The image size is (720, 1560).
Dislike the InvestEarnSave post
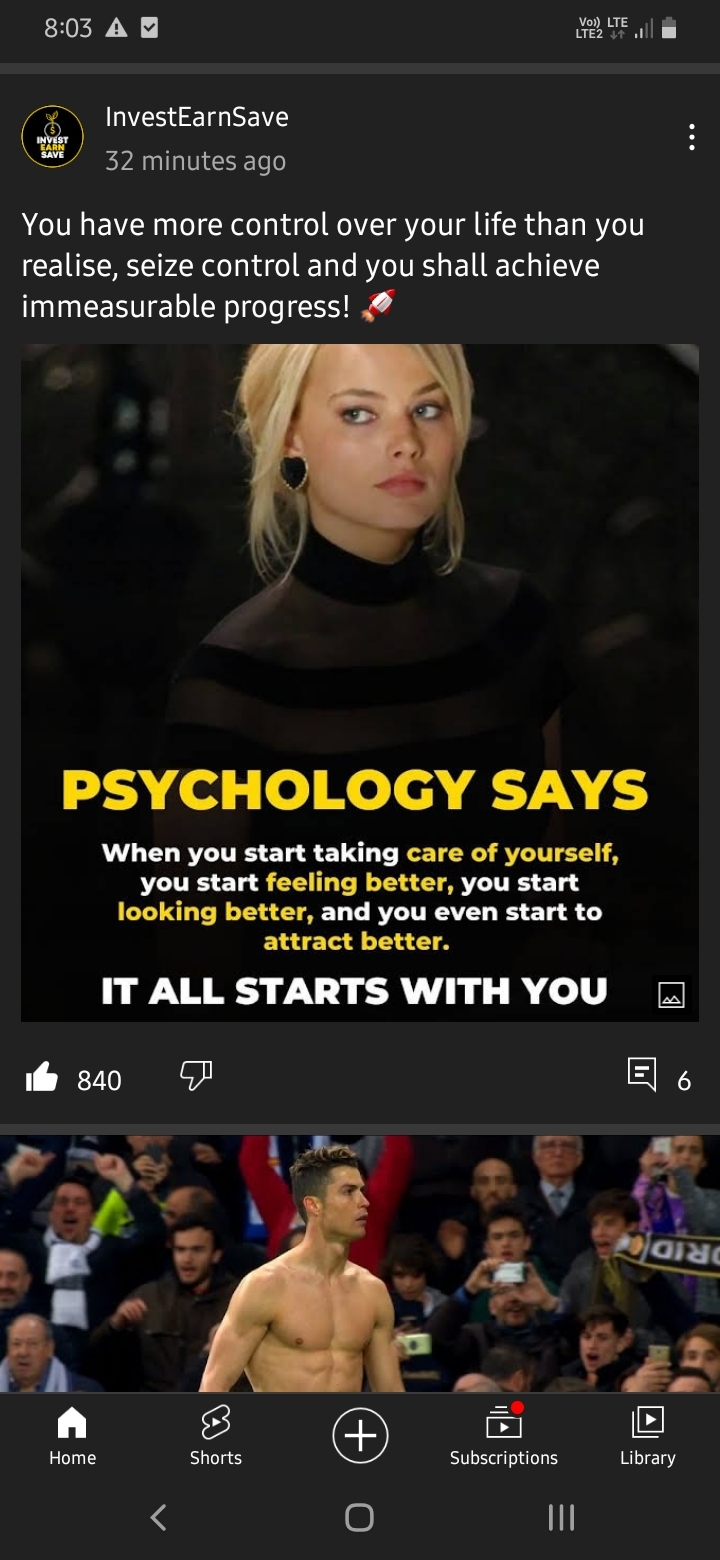point(196,1076)
